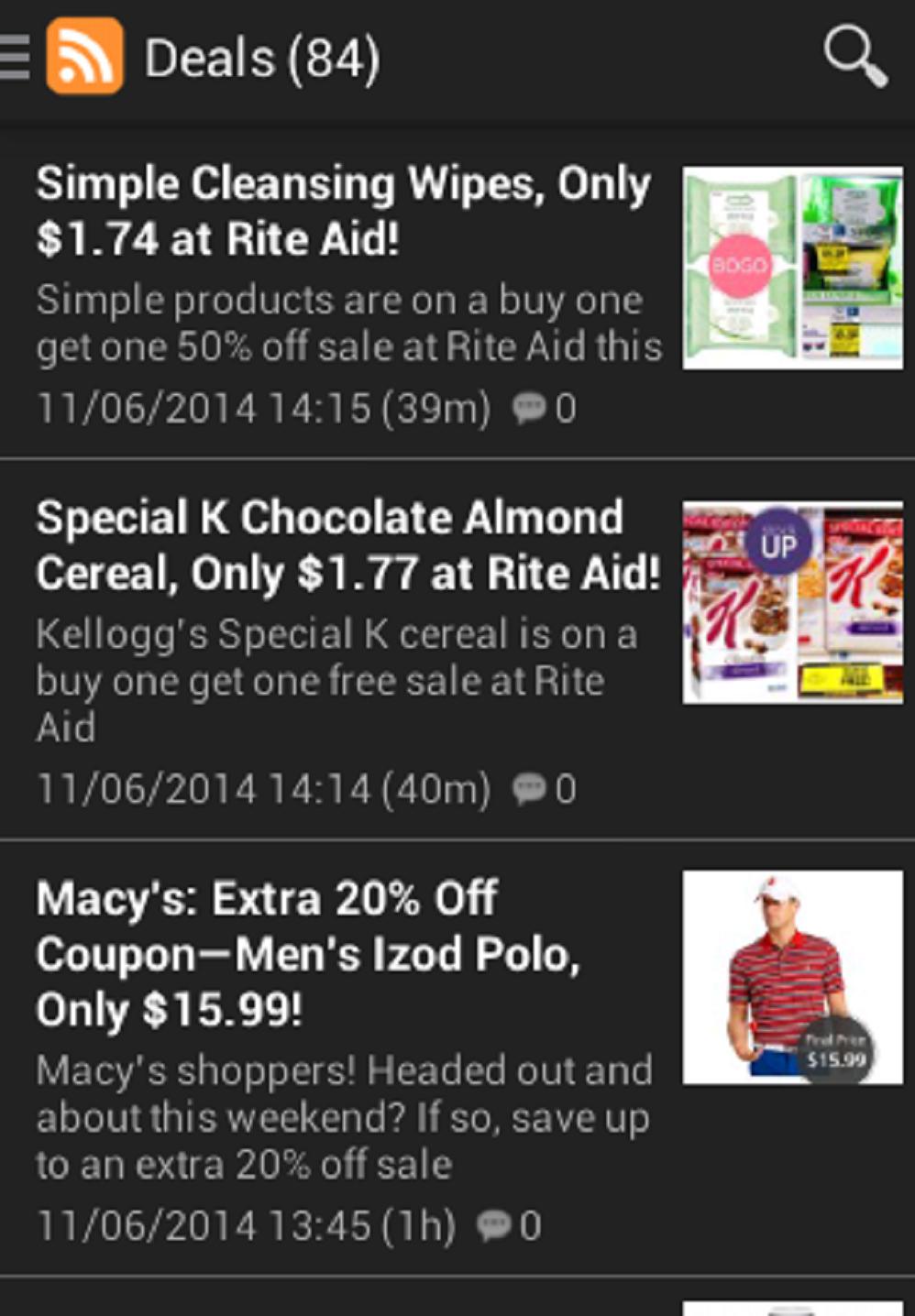Viewport: 915px width, 1316px height.
Task: Open the navigation drawer menu
Action: coord(15,57)
